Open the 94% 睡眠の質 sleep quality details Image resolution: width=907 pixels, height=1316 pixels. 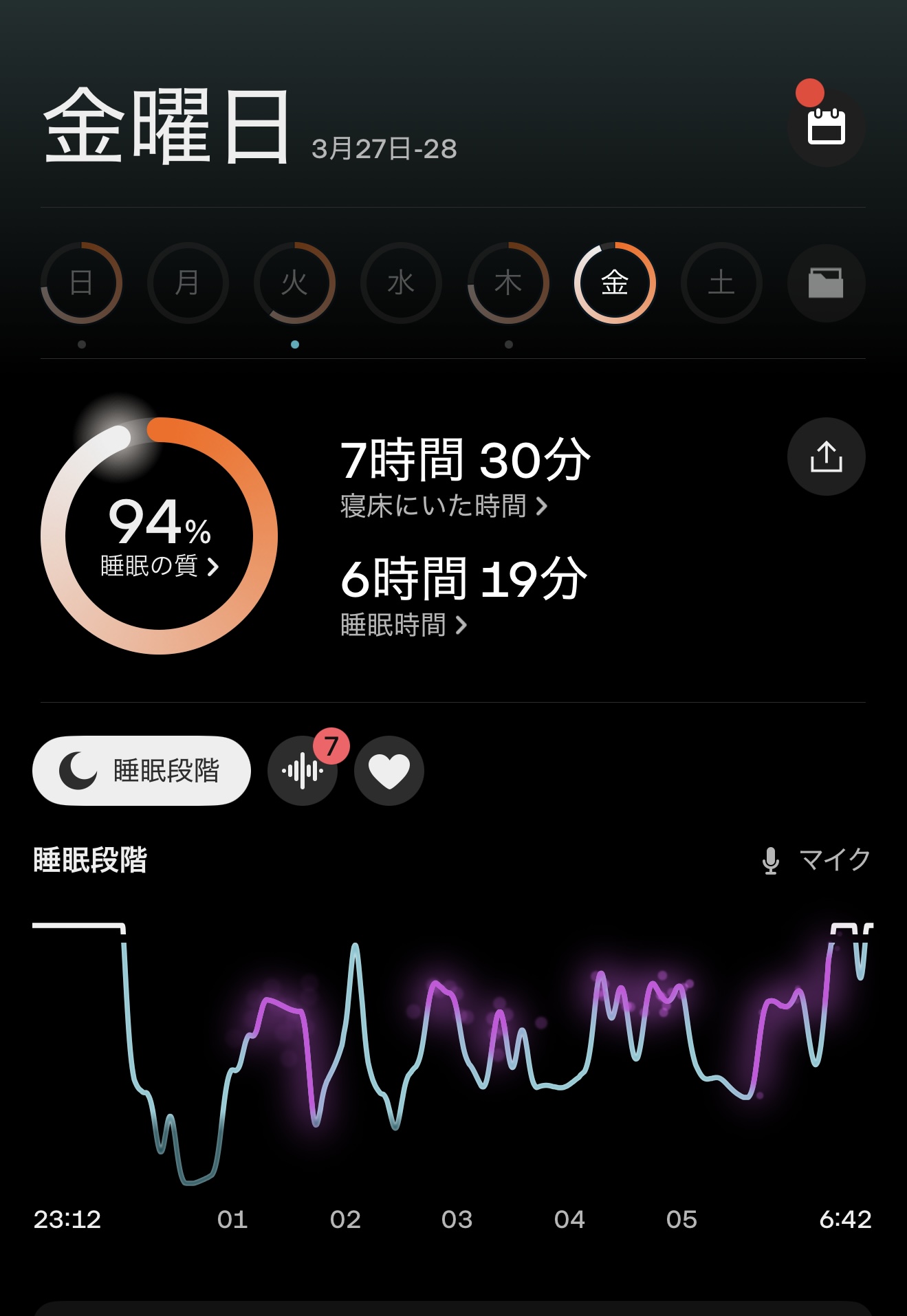[x=160, y=536]
